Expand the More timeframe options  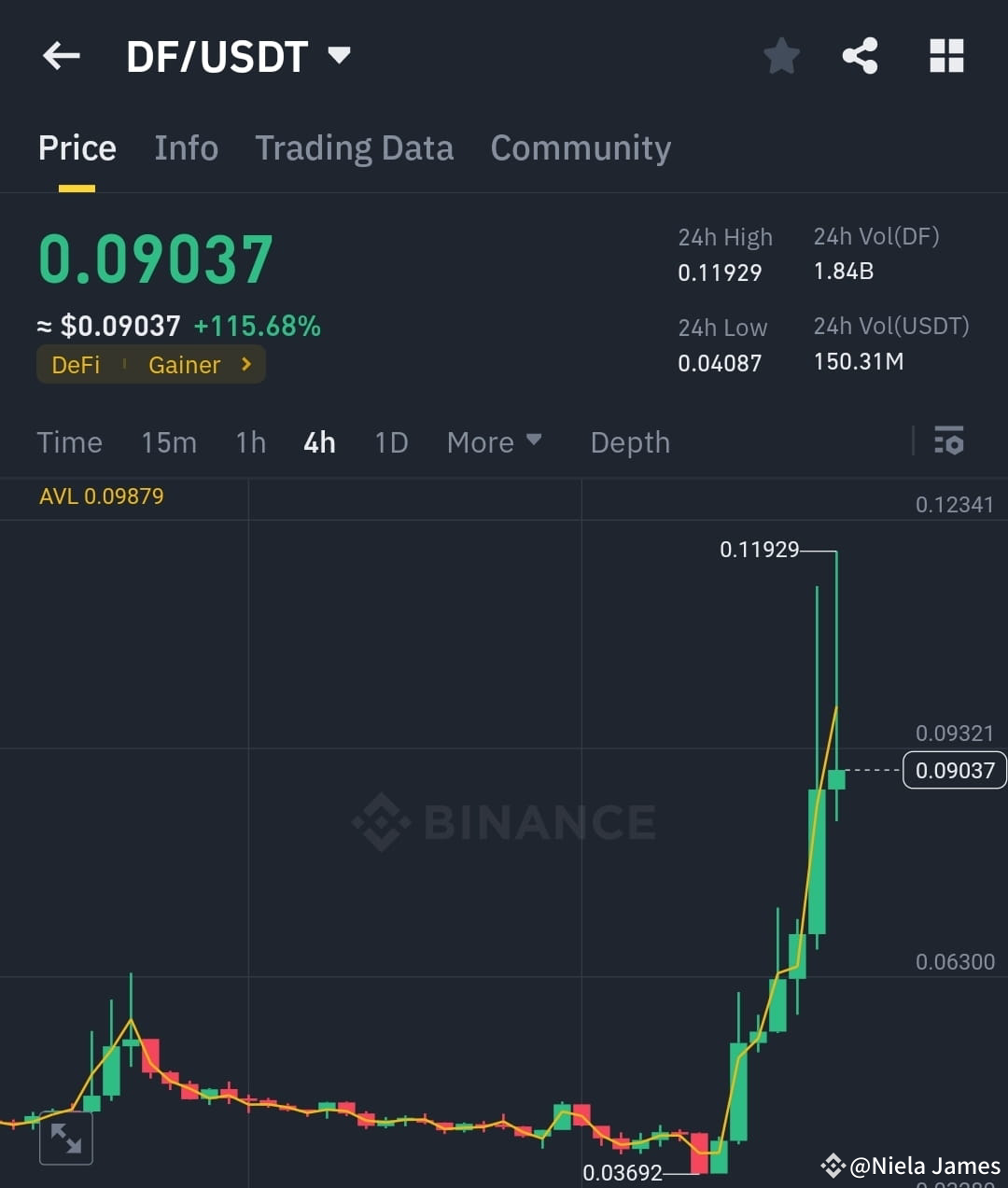(495, 442)
